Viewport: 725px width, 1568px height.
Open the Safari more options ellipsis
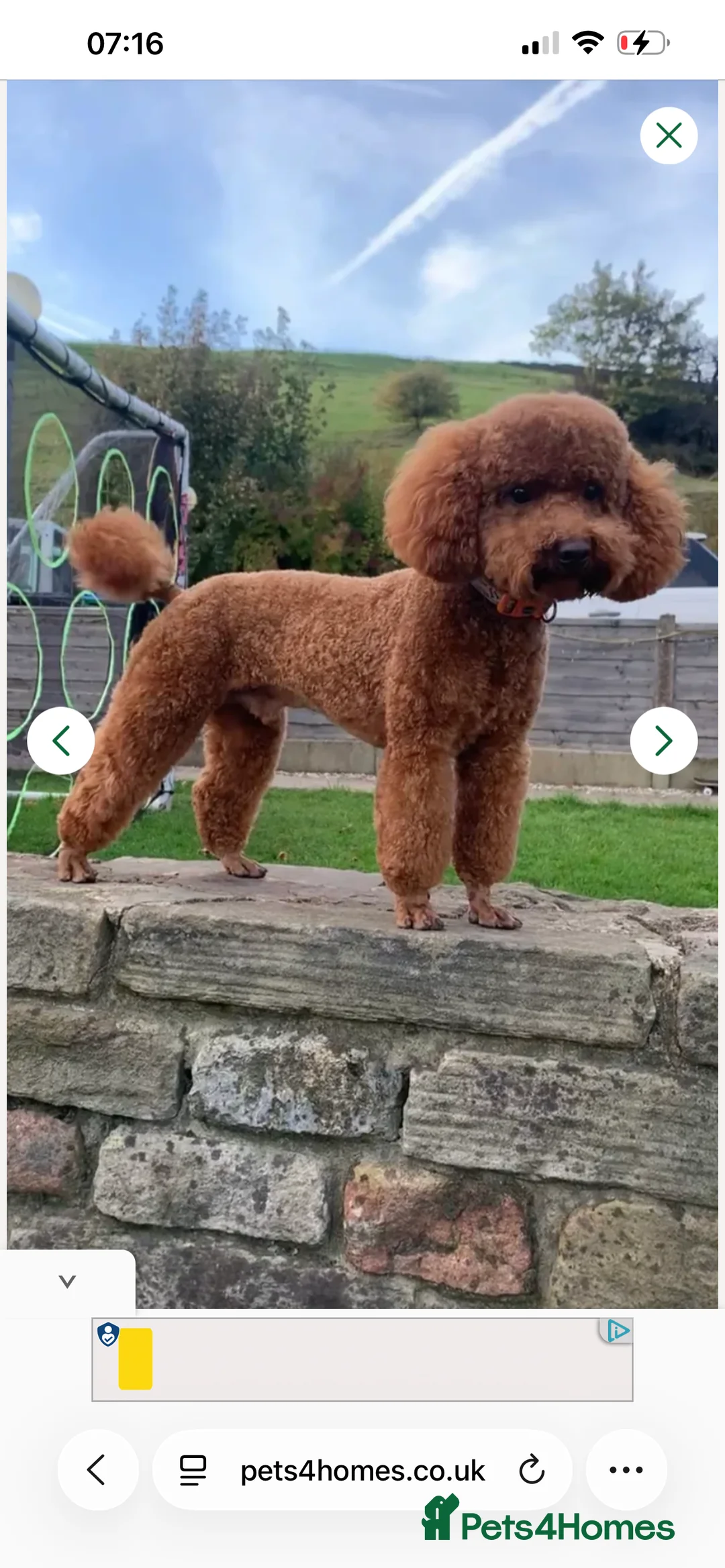coord(626,1469)
